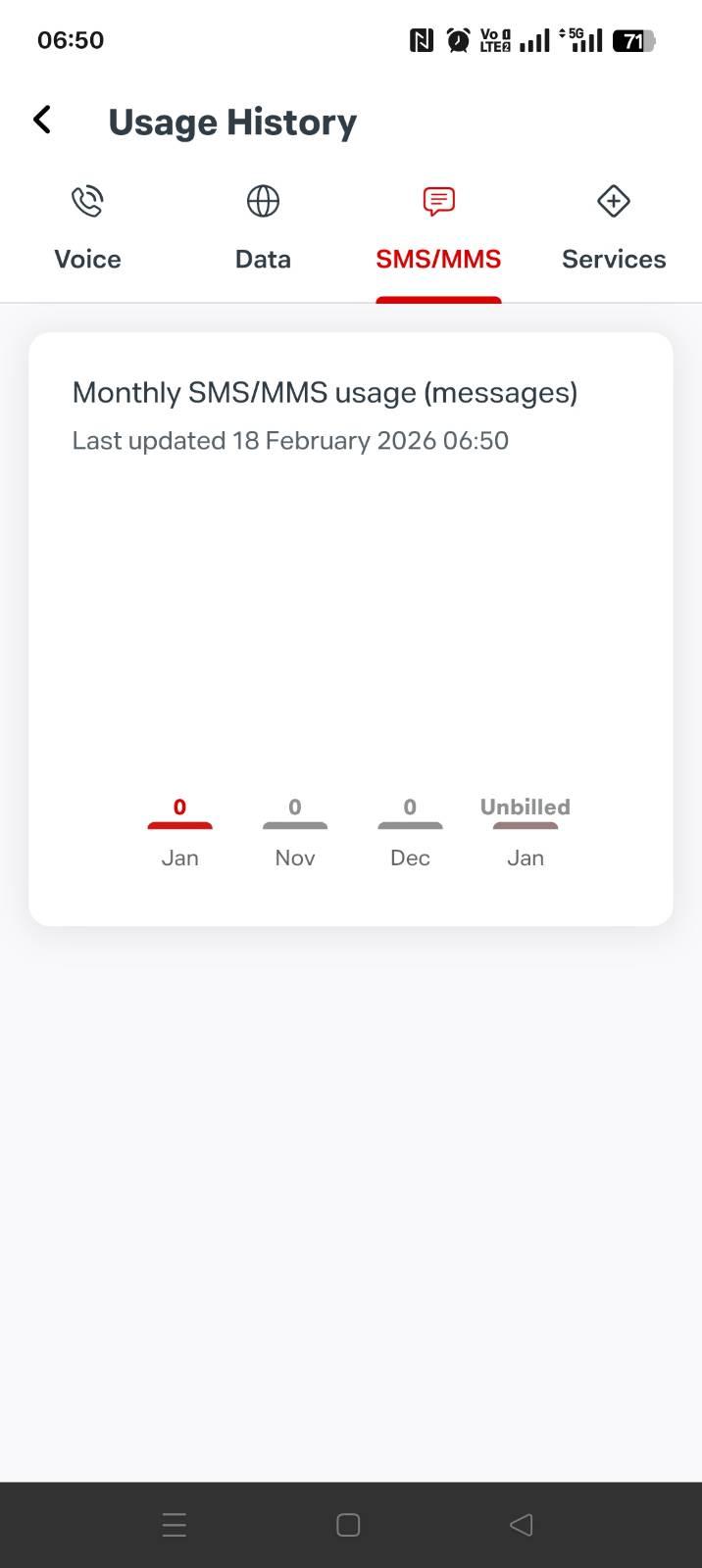Open the Services tab
Viewport: 702px width, 1568px height.
pos(614,231)
